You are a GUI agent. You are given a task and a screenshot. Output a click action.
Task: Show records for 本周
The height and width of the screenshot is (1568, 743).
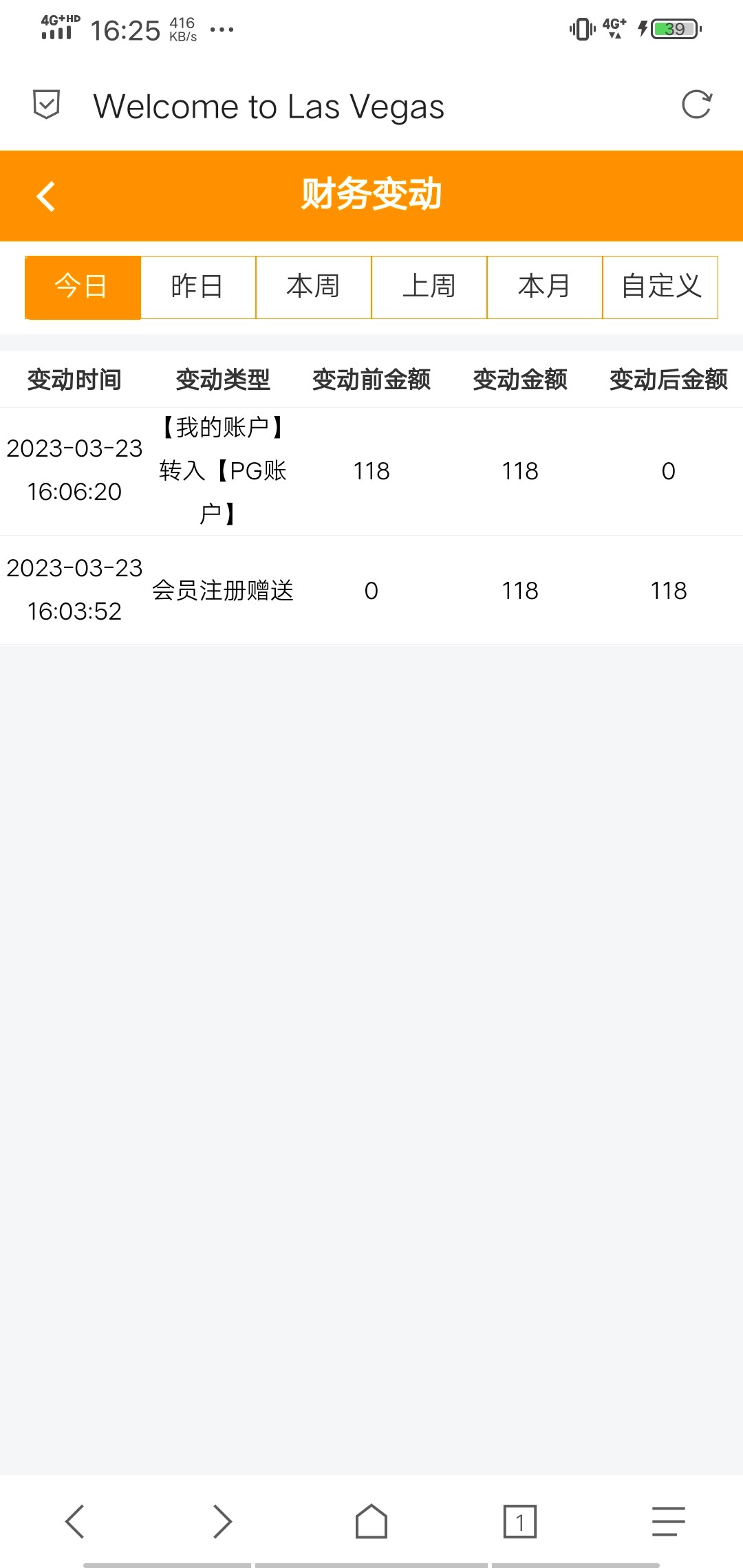(314, 287)
